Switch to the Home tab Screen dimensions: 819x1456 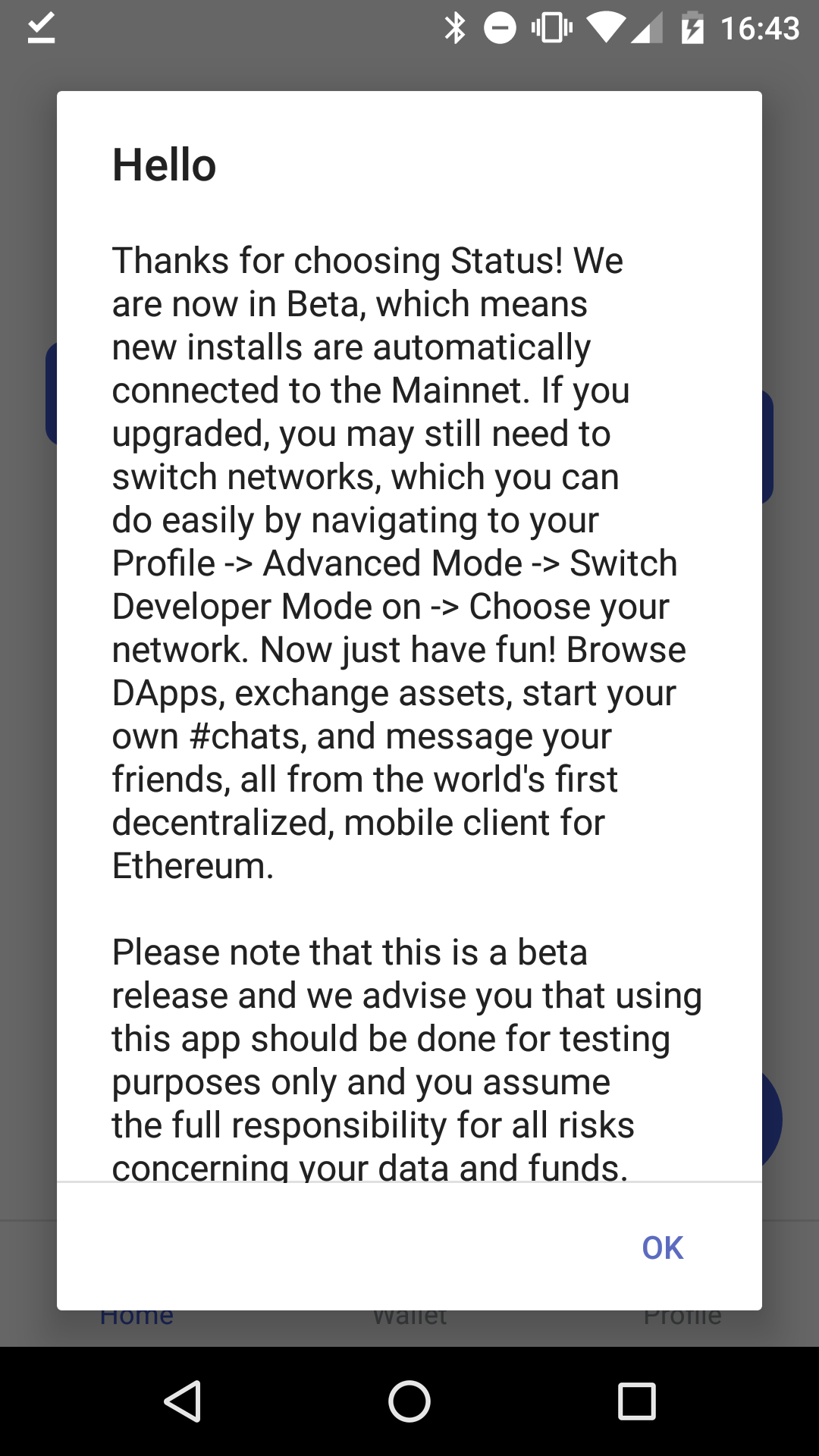pyautogui.click(x=136, y=1315)
